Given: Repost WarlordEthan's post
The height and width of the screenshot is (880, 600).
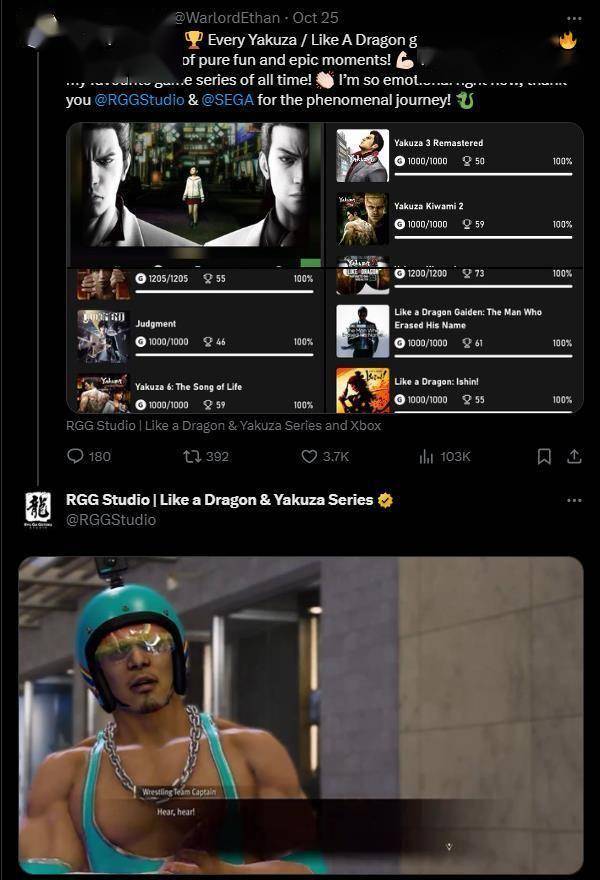Looking at the screenshot, I should [190, 456].
